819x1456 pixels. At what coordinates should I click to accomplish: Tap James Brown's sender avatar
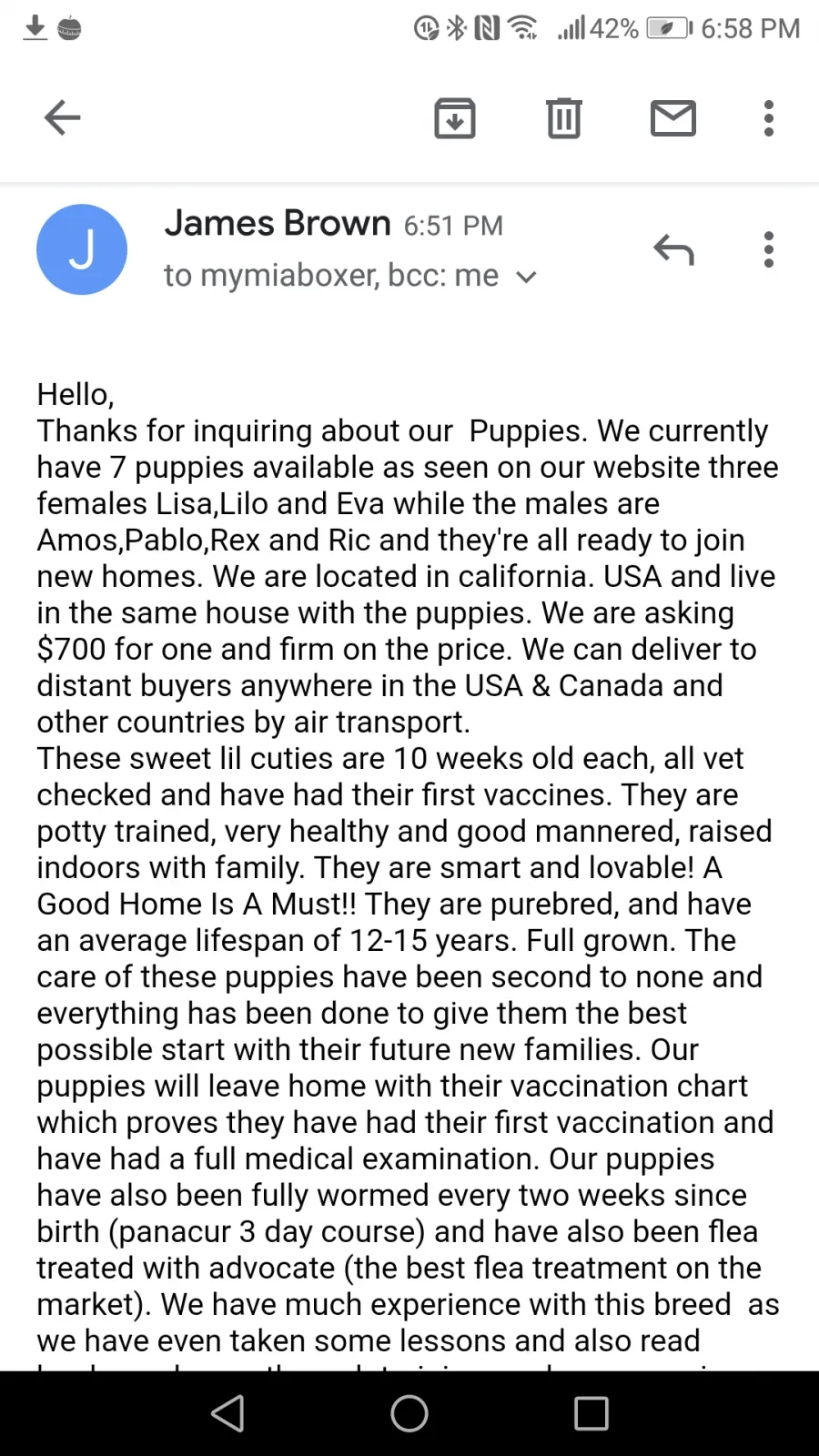pos(82,249)
